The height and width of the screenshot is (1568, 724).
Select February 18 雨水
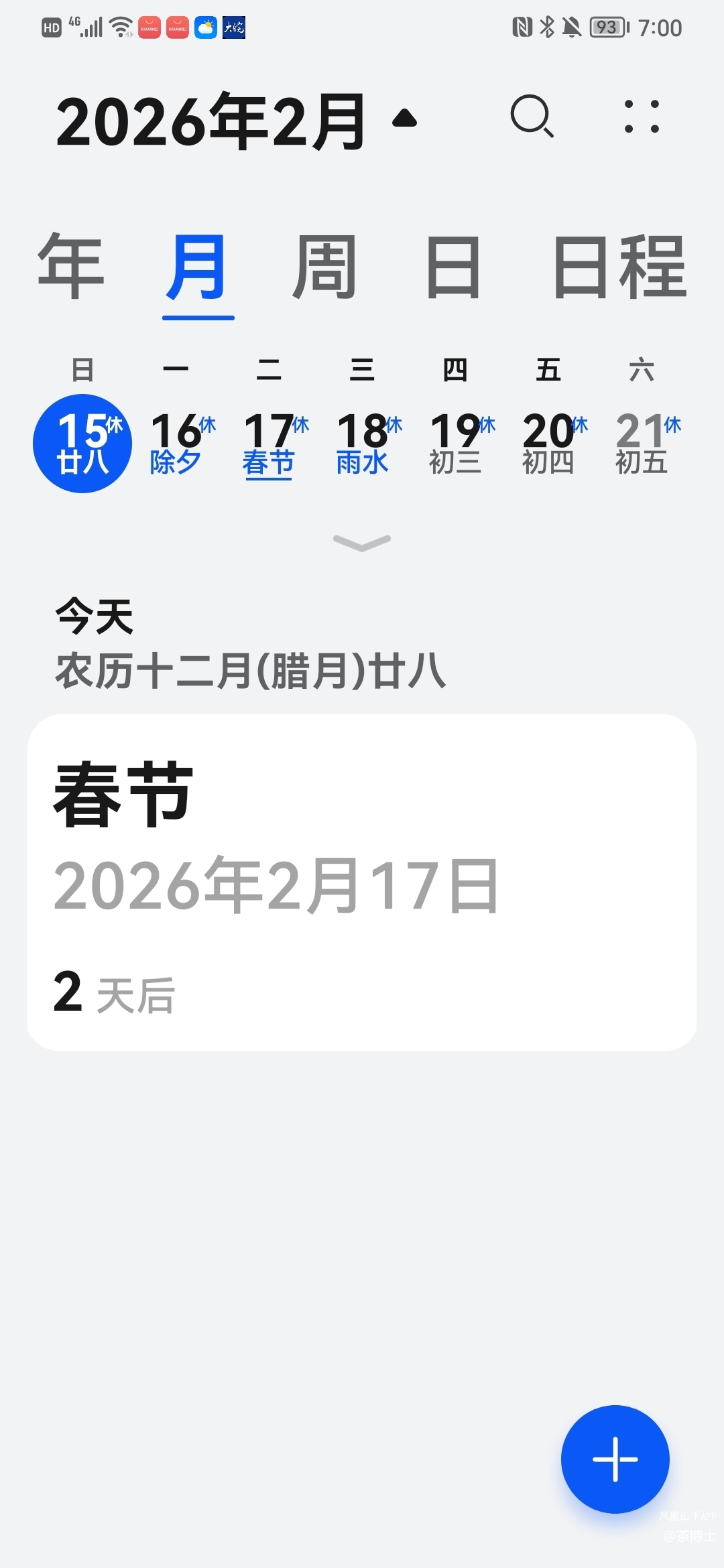coord(362,444)
